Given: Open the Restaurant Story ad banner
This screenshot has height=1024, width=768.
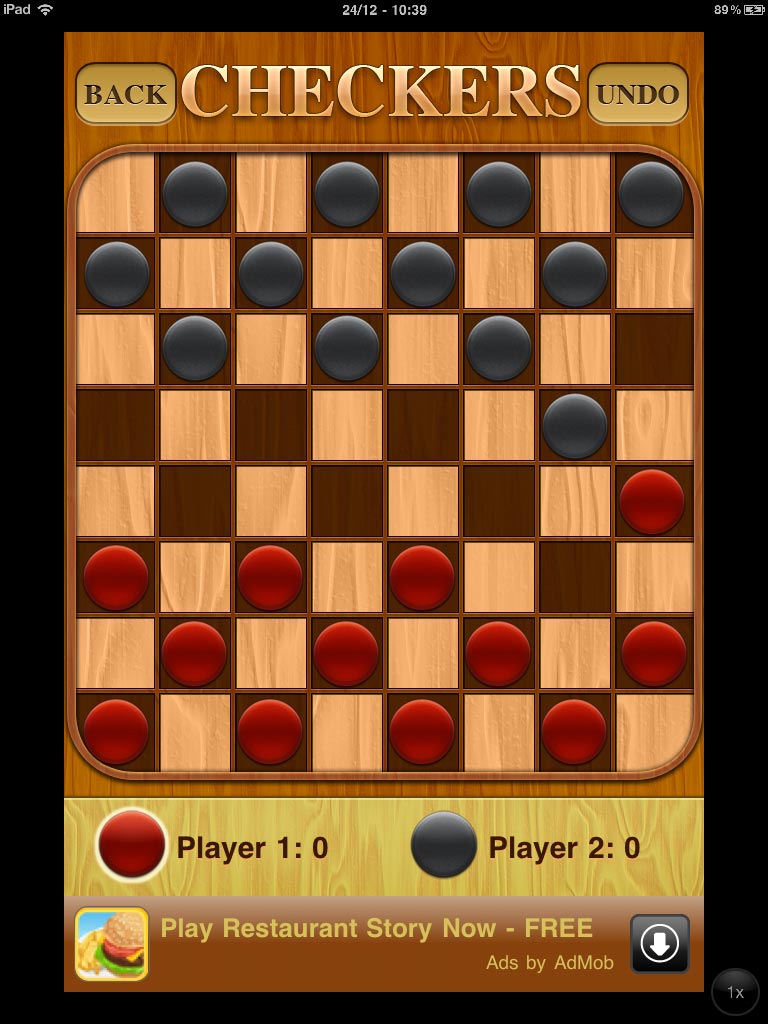Looking at the screenshot, I should click(376, 942).
